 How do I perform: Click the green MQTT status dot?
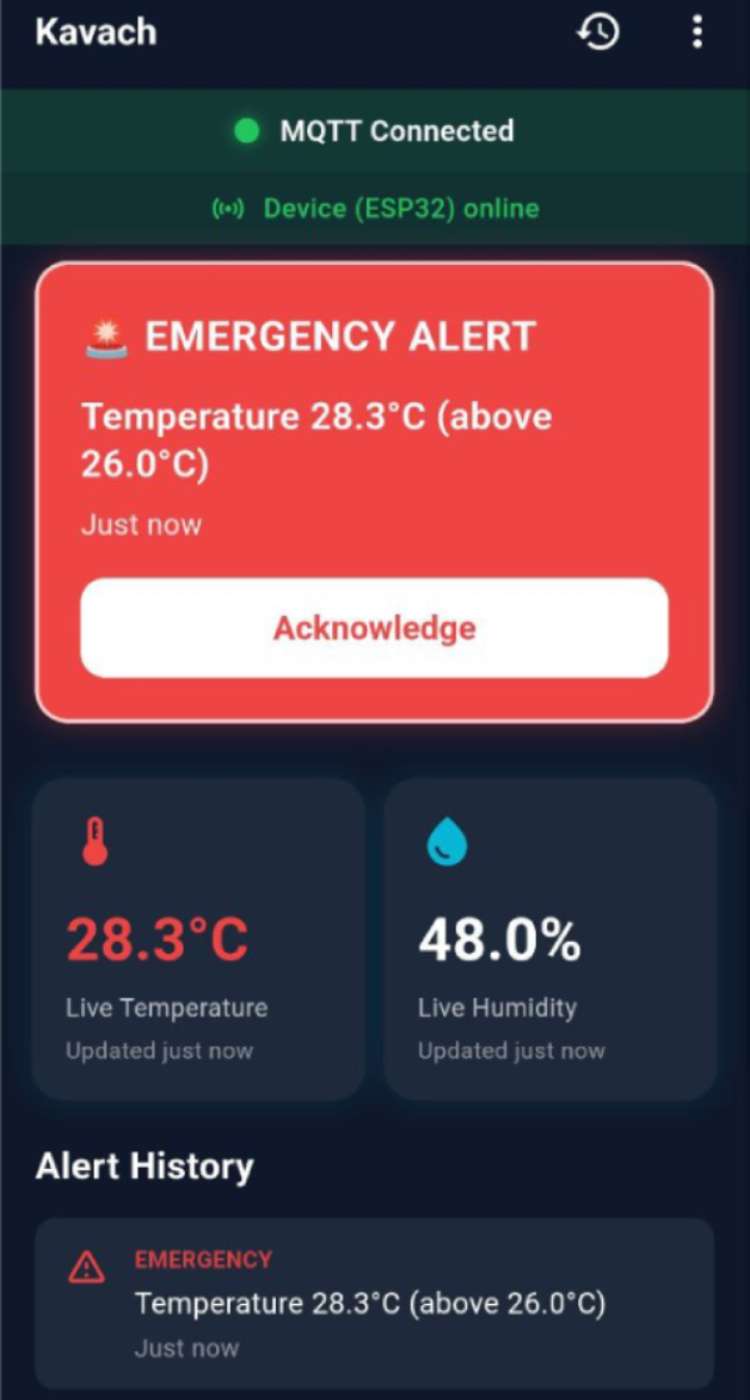[246, 131]
